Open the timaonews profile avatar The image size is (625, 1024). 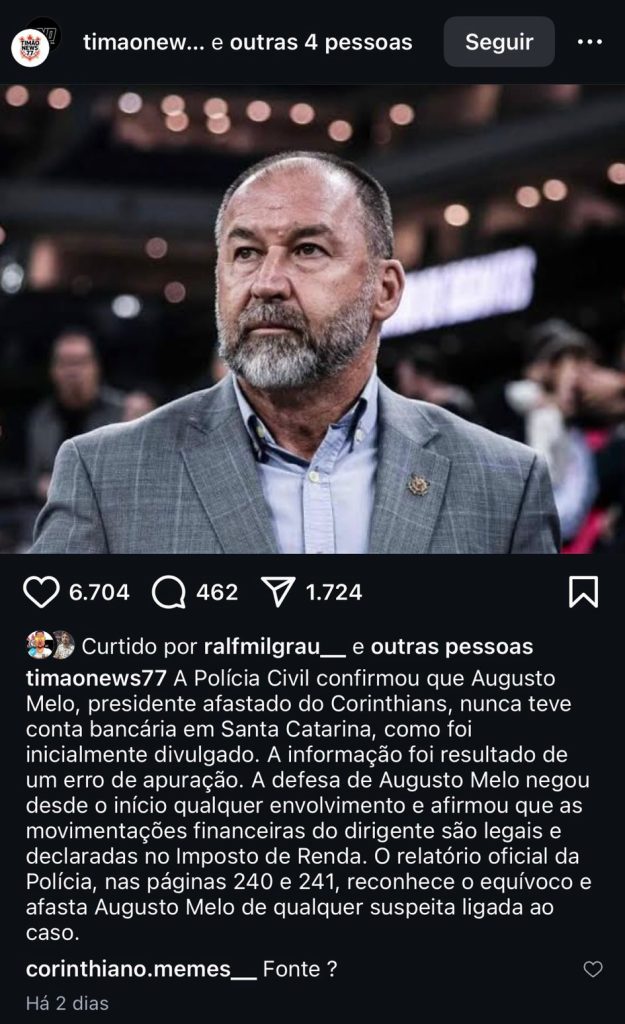(x=32, y=44)
